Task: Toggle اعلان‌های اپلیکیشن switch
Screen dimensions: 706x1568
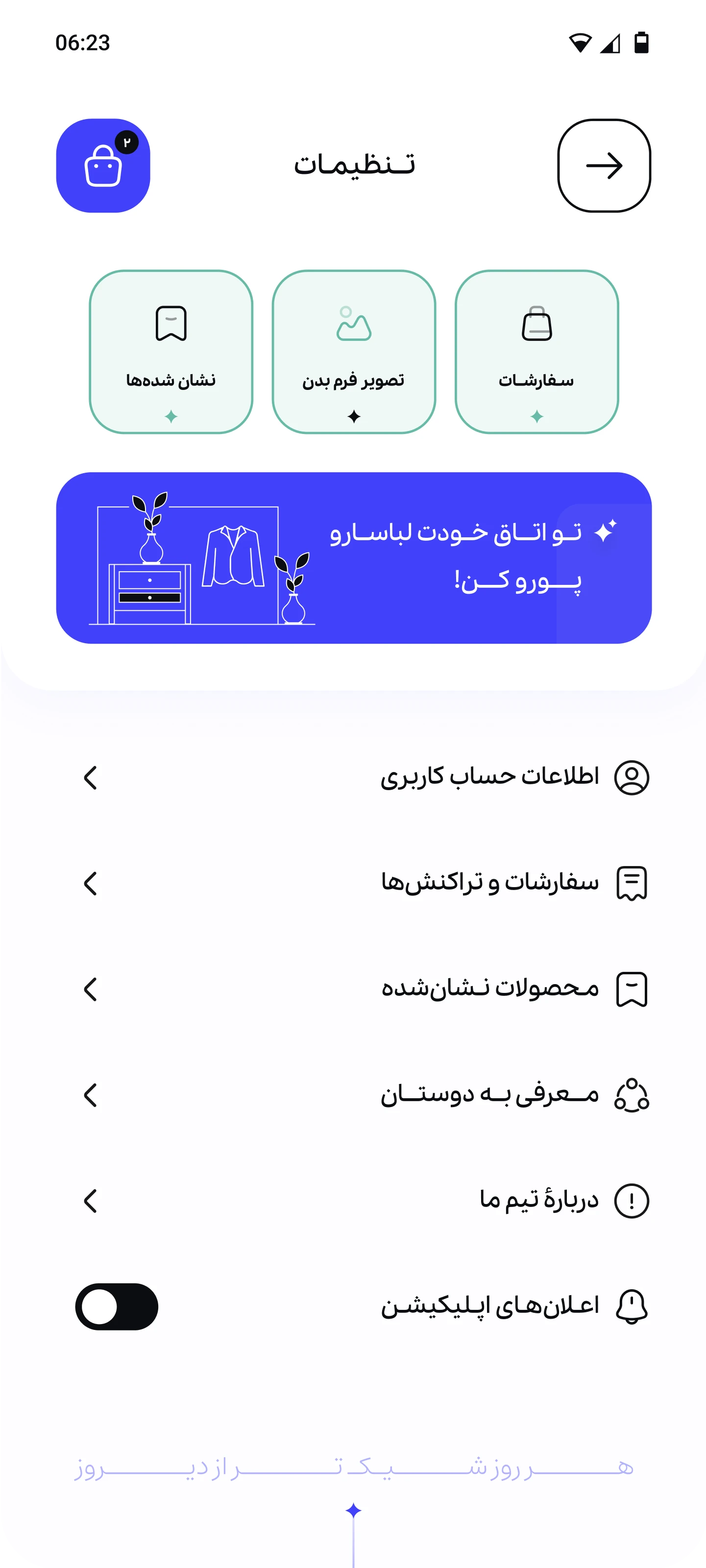Action: click(x=117, y=1306)
